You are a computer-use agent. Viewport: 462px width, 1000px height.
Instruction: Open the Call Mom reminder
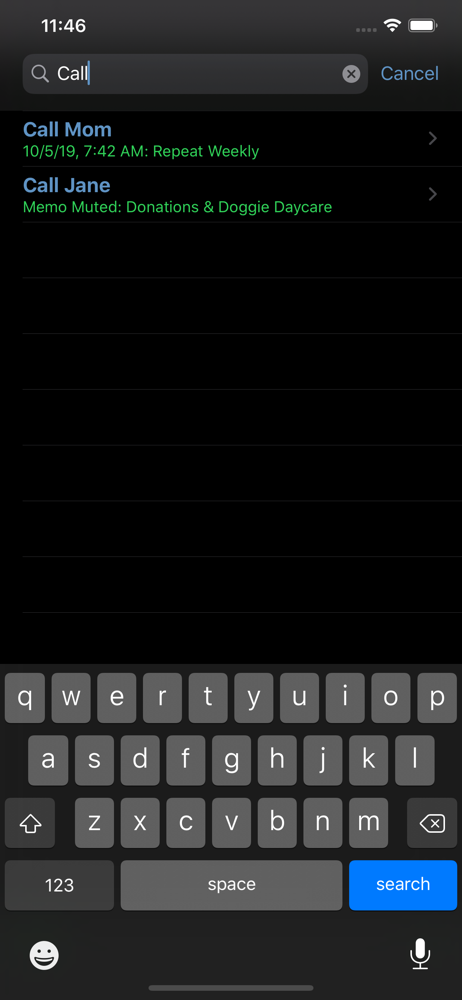coord(231,139)
